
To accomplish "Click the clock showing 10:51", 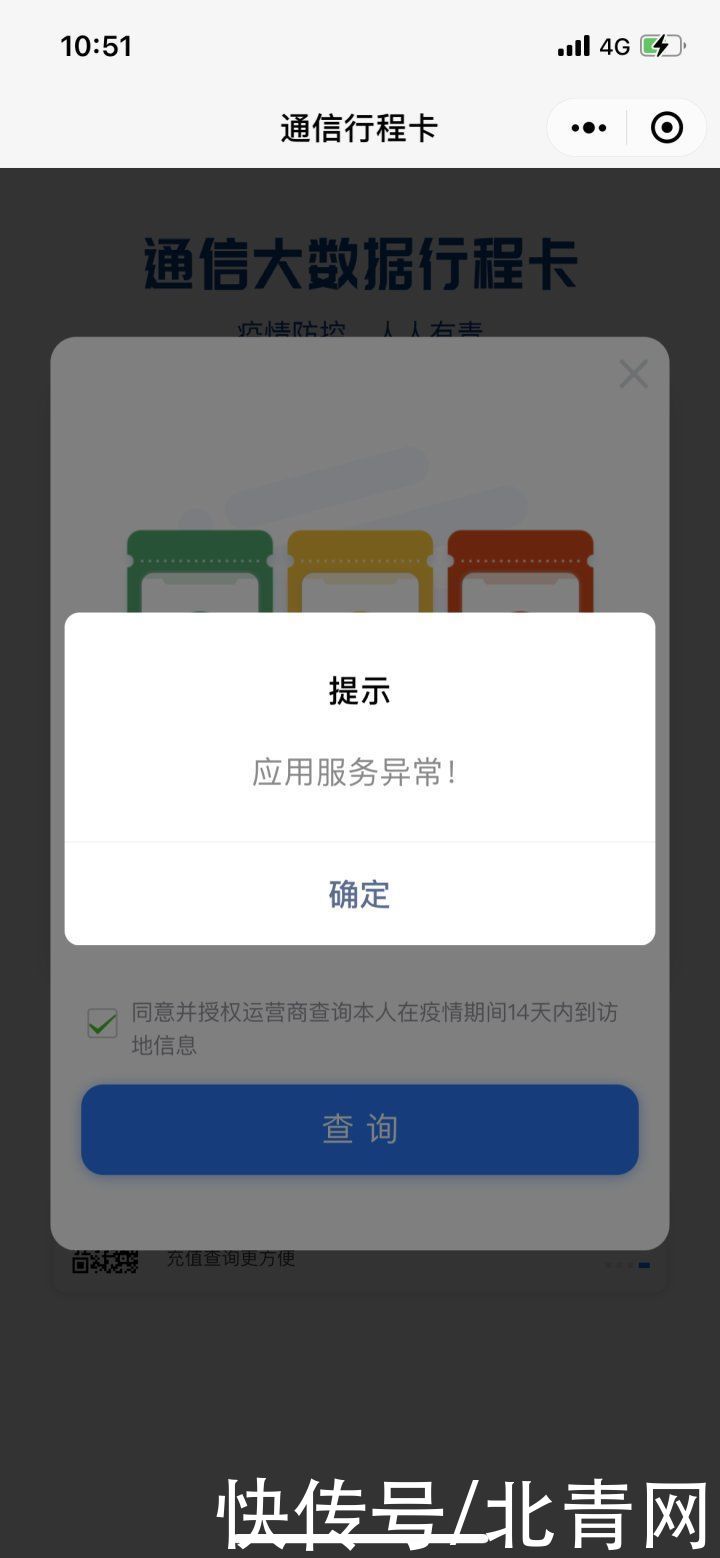I will point(94,45).
